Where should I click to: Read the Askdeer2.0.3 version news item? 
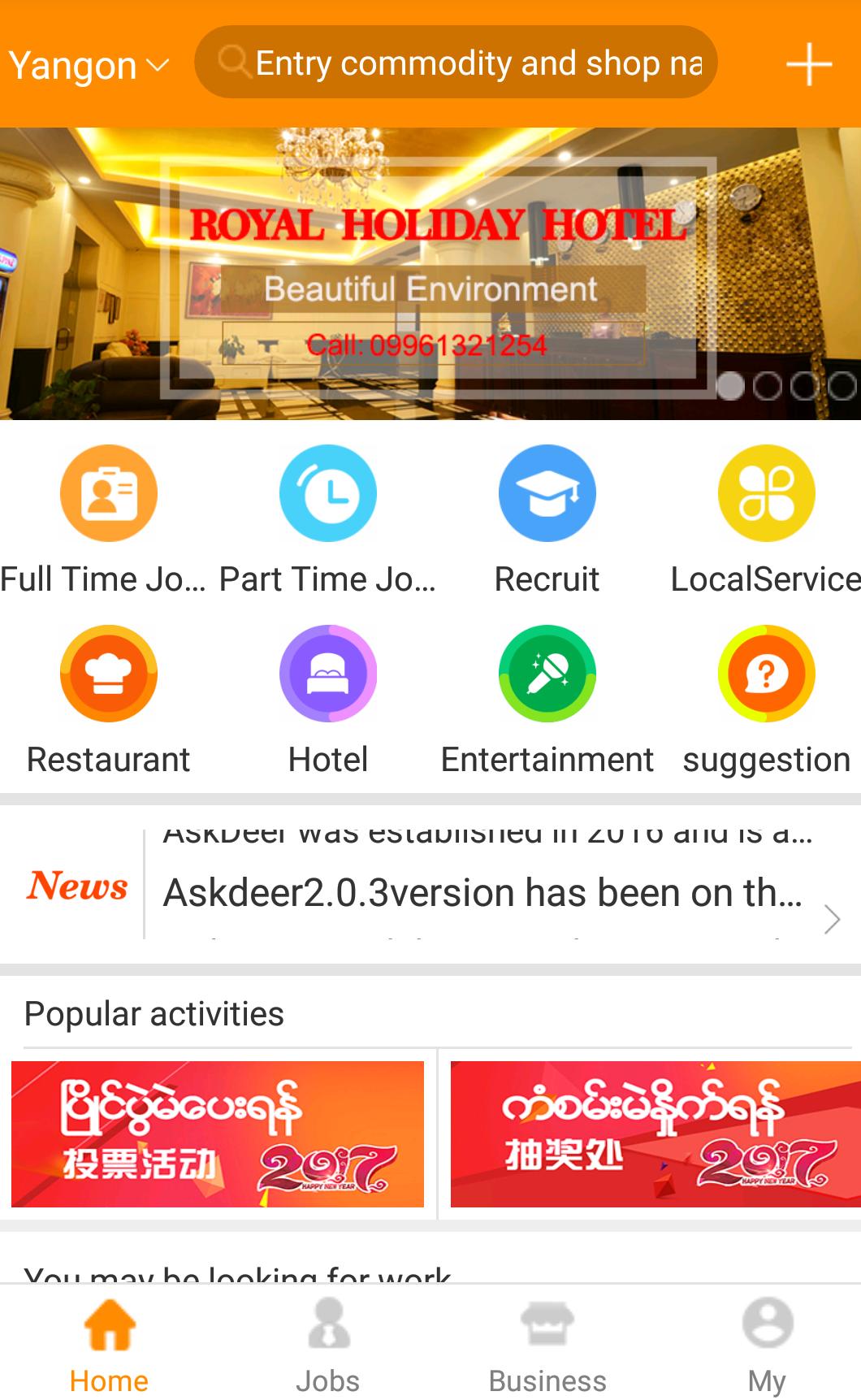pos(482,893)
